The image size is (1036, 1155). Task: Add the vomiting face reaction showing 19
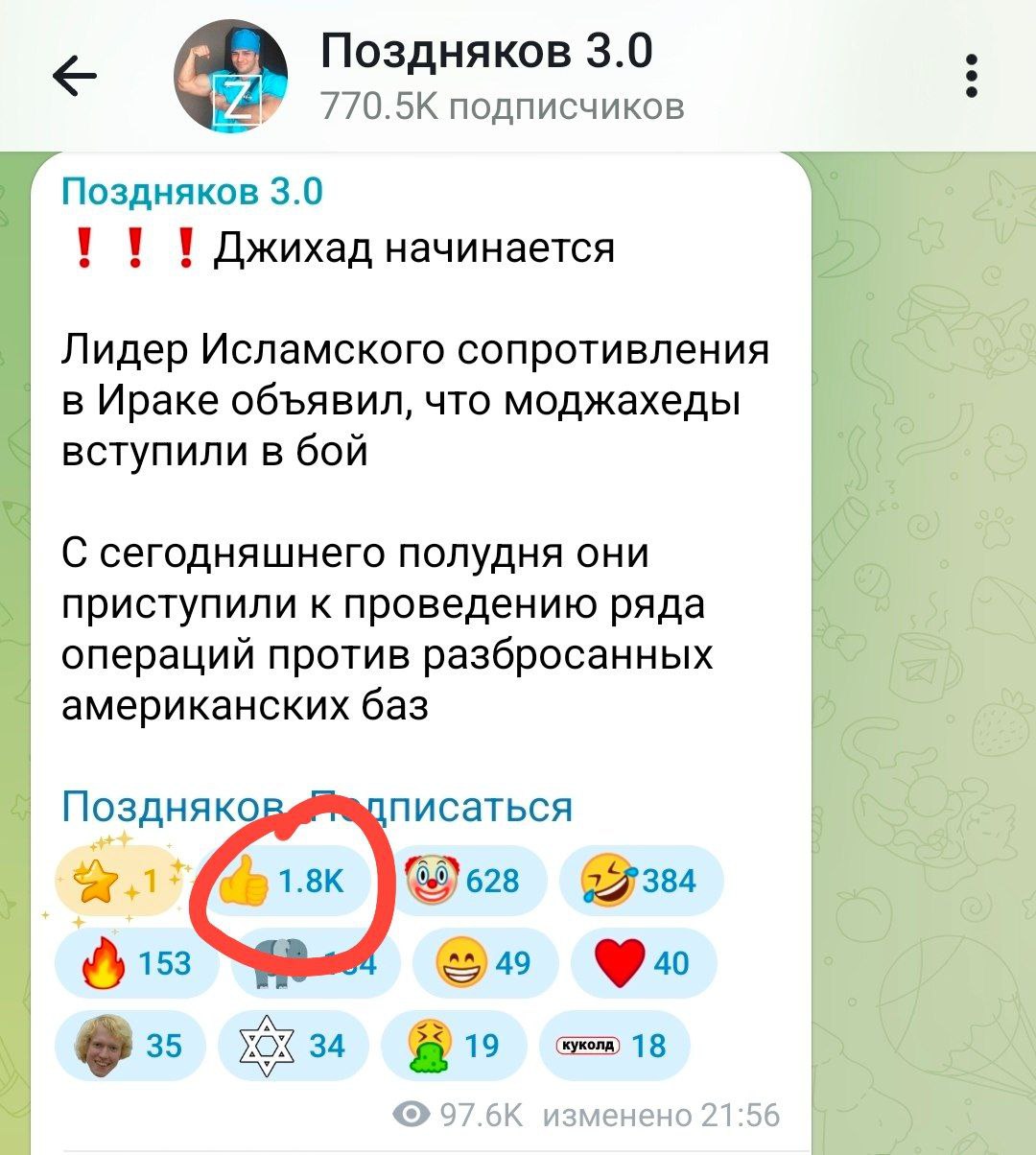click(x=453, y=1045)
